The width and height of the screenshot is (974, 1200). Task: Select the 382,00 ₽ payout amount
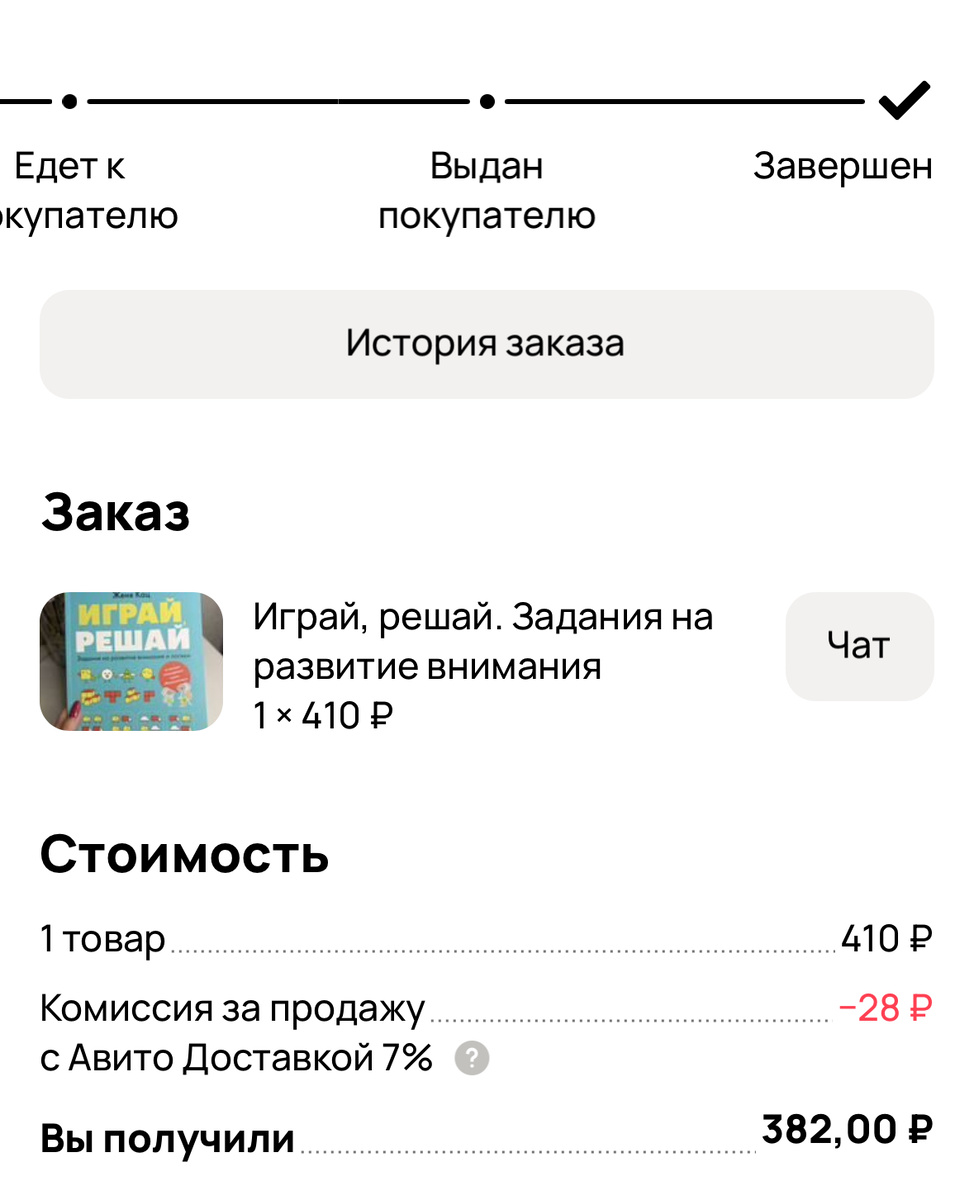847,1128
